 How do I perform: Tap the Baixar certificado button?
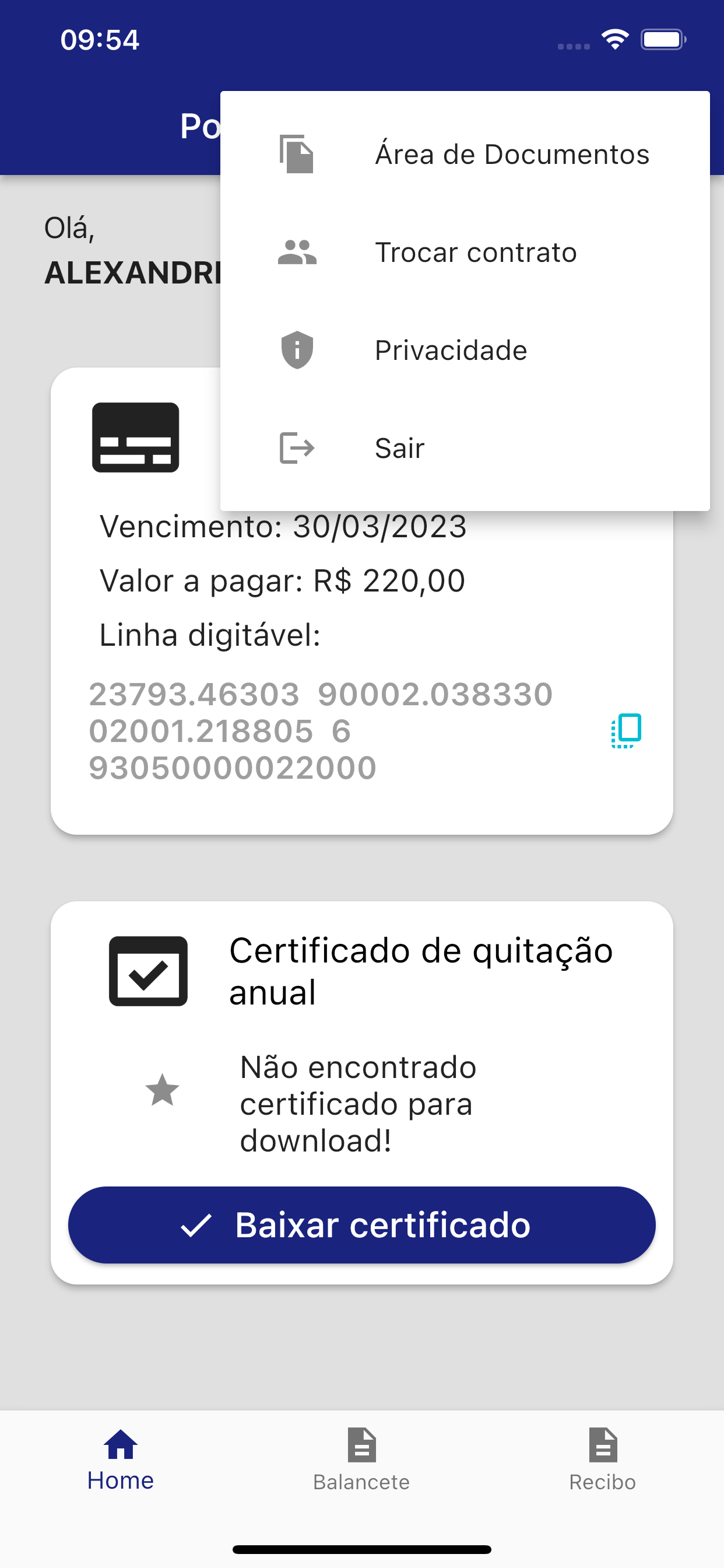coord(362,1224)
